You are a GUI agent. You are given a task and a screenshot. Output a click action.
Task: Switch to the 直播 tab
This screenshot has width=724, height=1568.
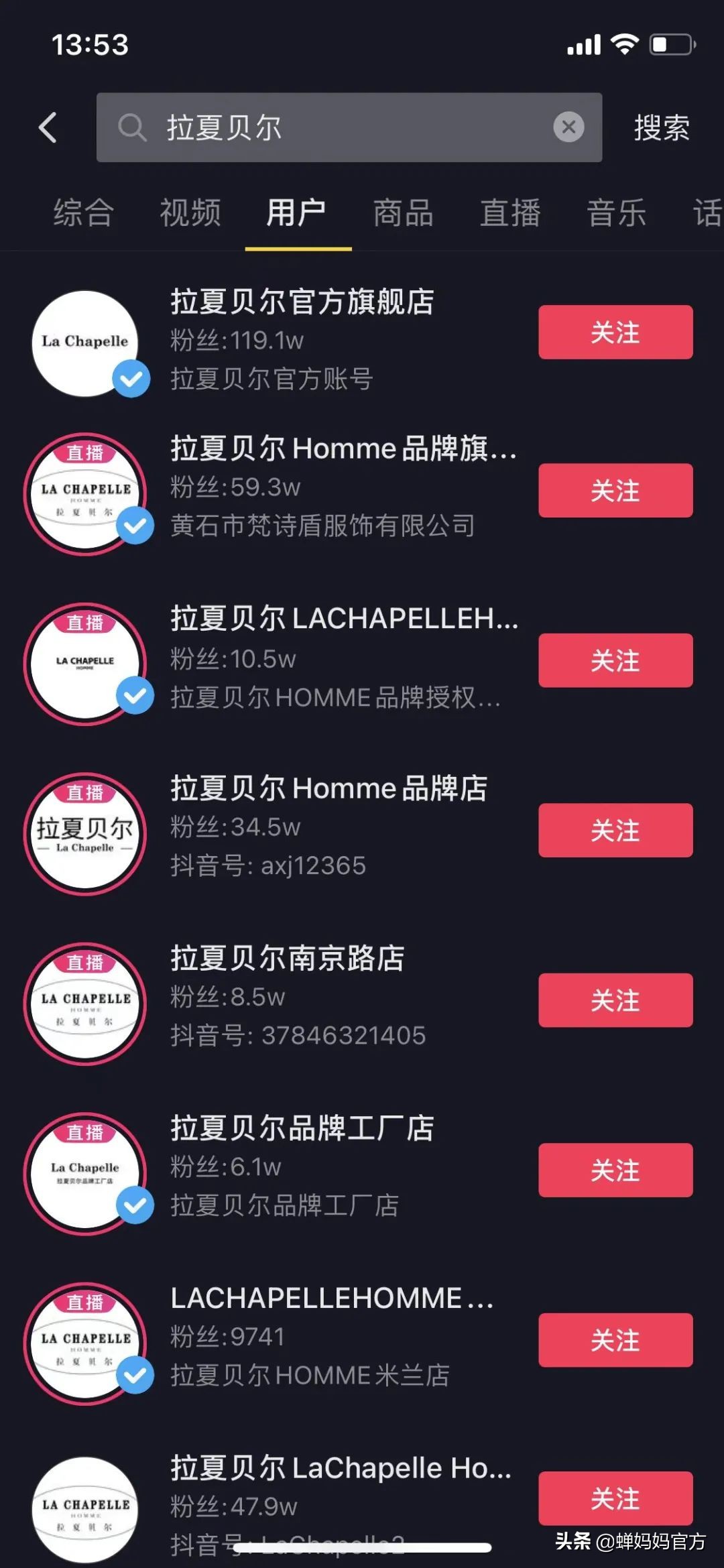pos(509,213)
